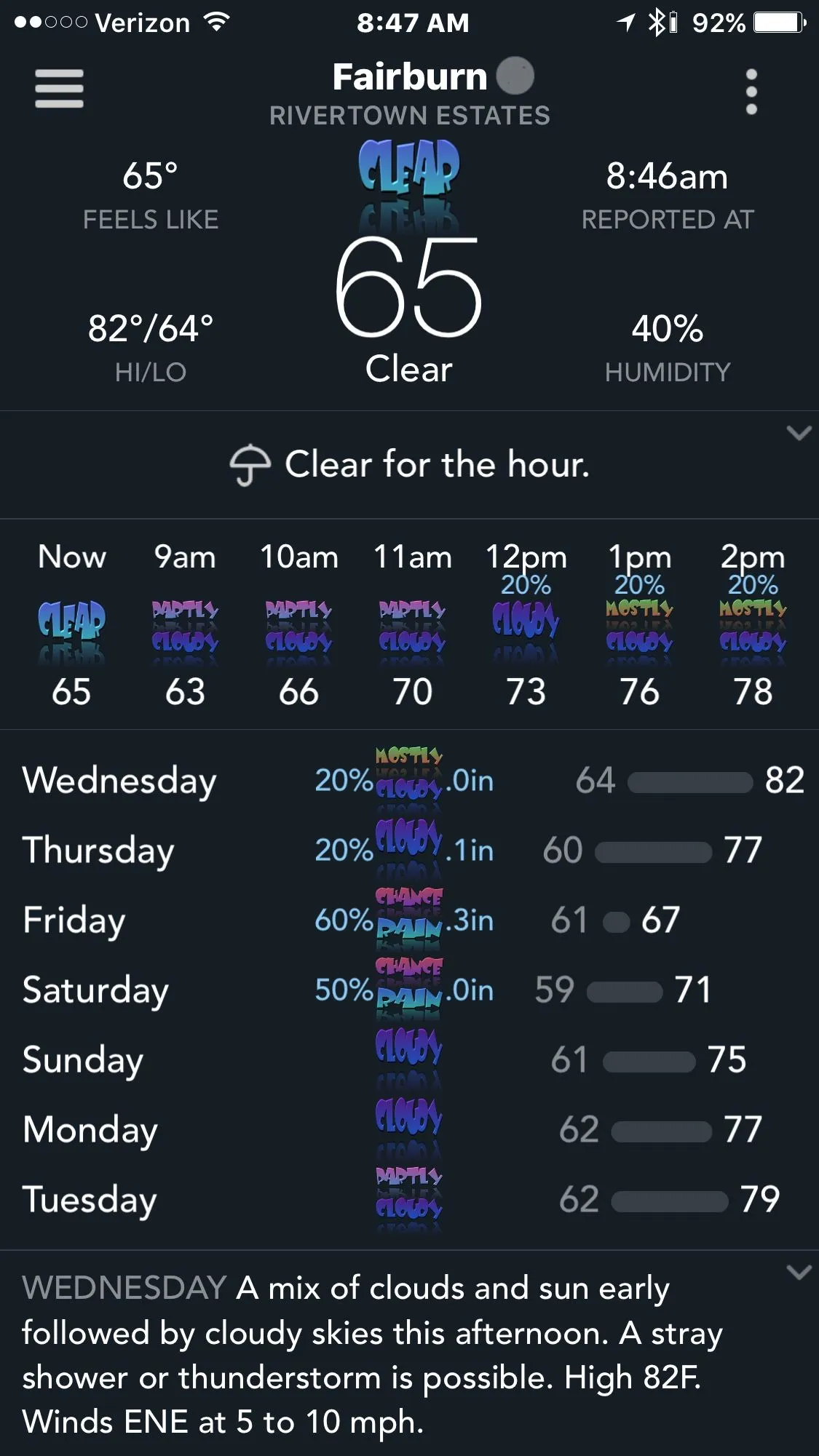
Task: Open Saturday's forecast row
Action: pos(409,990)
